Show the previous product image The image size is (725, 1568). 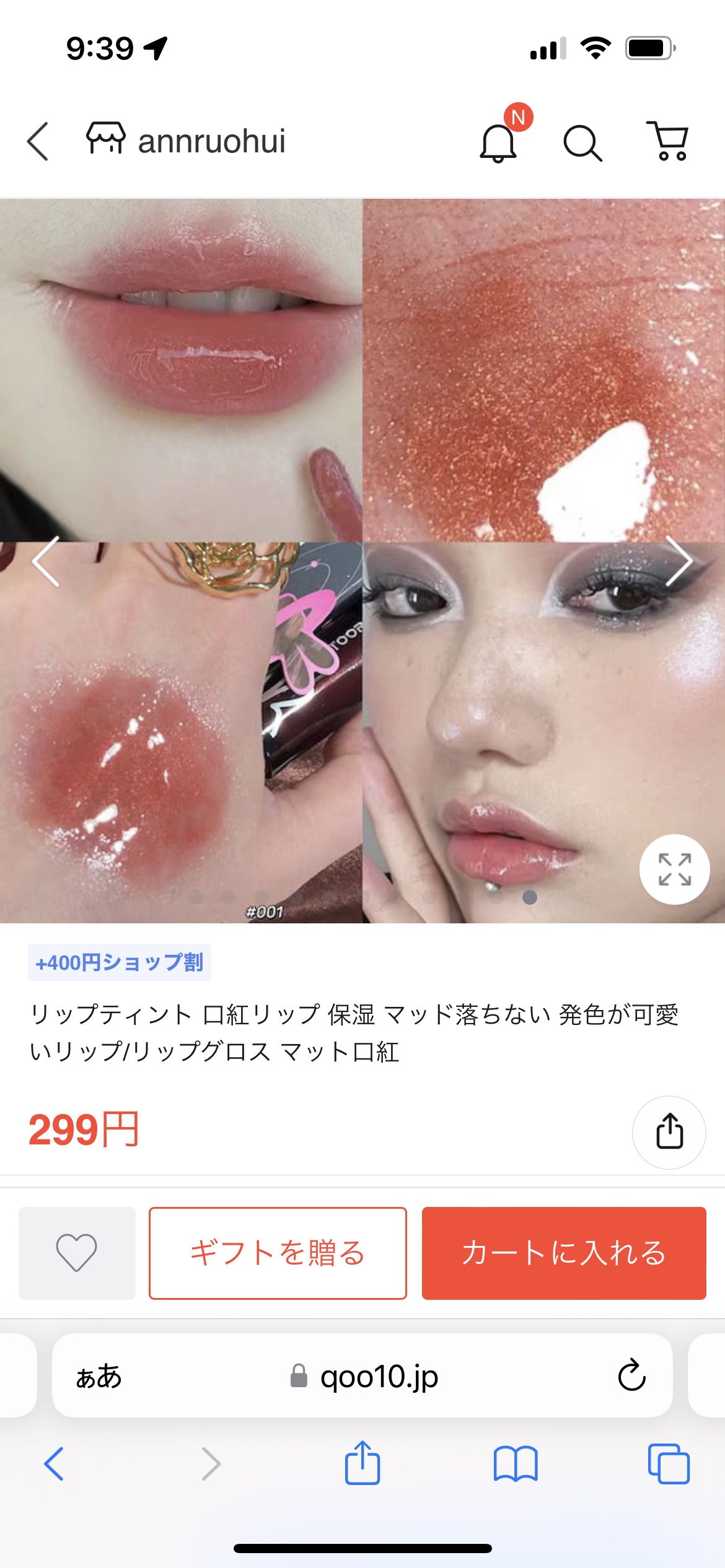coord(46,561)
